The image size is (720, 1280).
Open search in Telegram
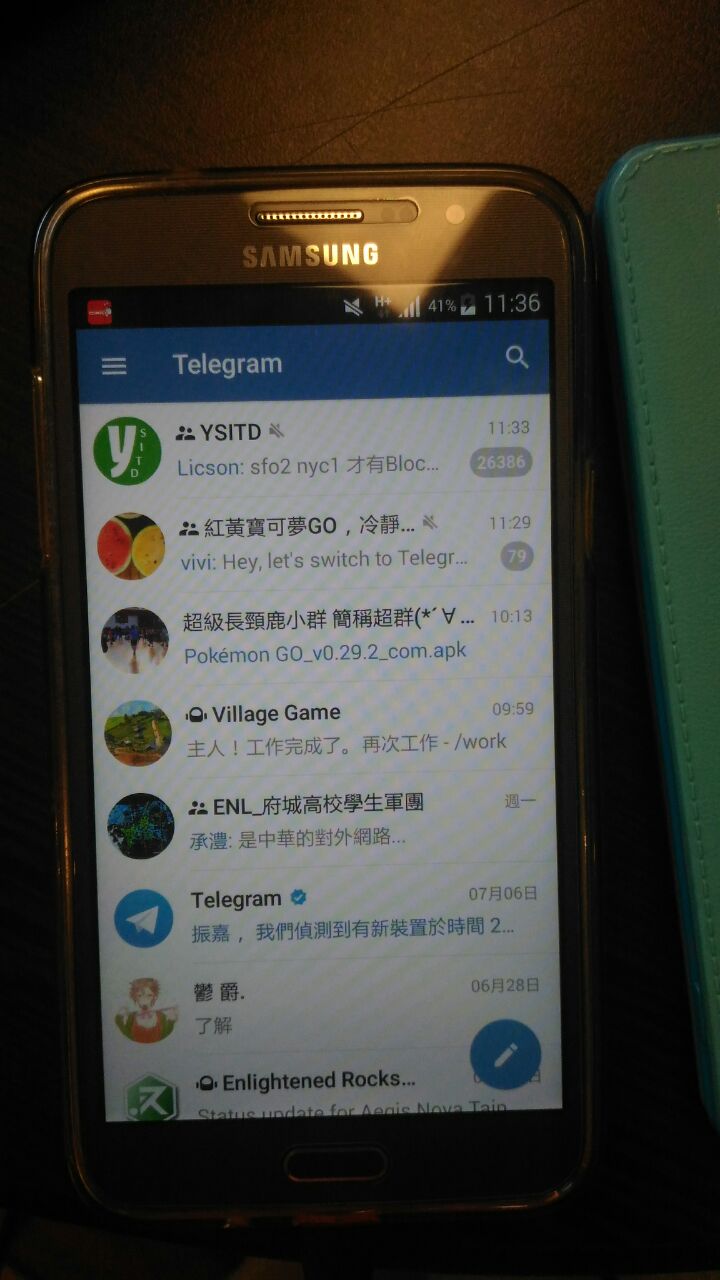click(x=517, y=358)
